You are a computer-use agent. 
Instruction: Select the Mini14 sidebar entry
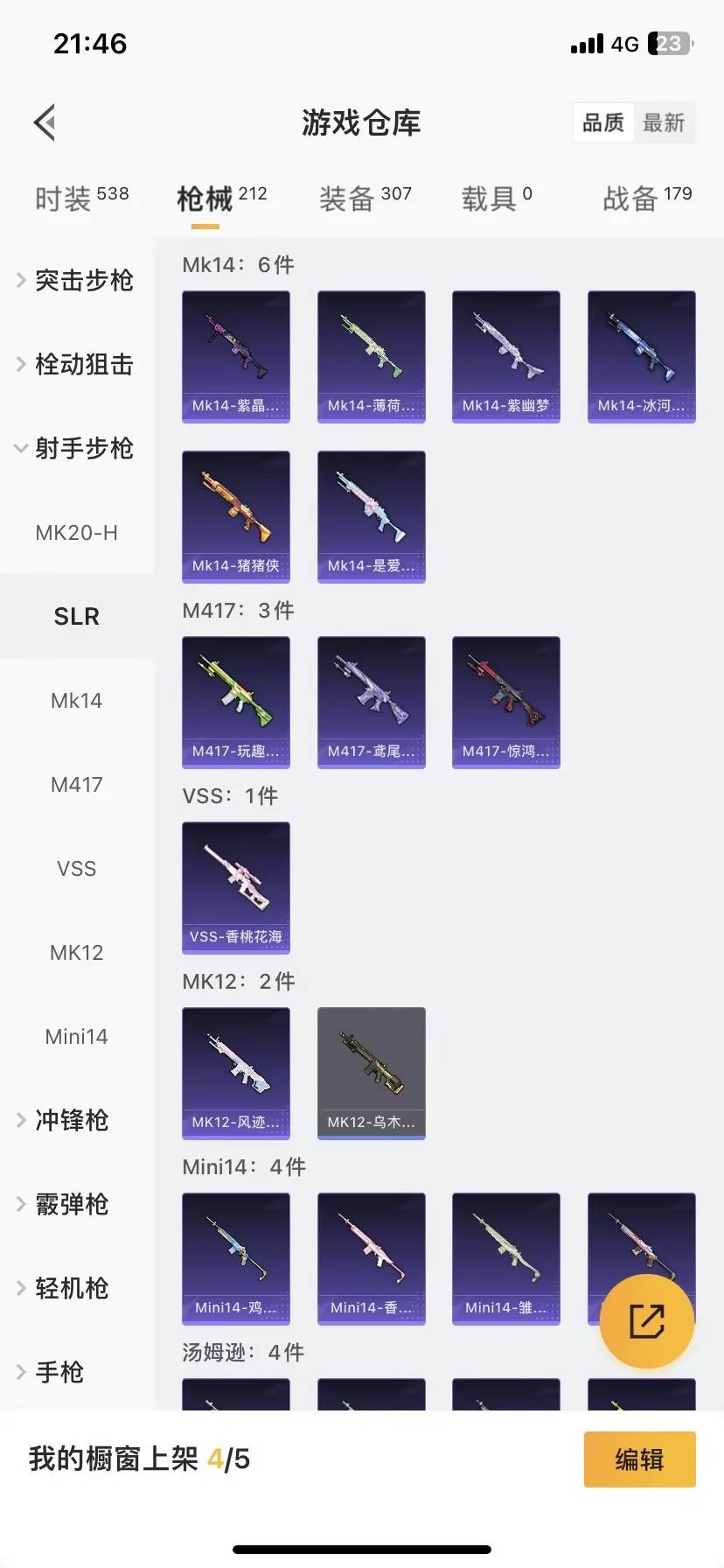[x=76, y=1036]
